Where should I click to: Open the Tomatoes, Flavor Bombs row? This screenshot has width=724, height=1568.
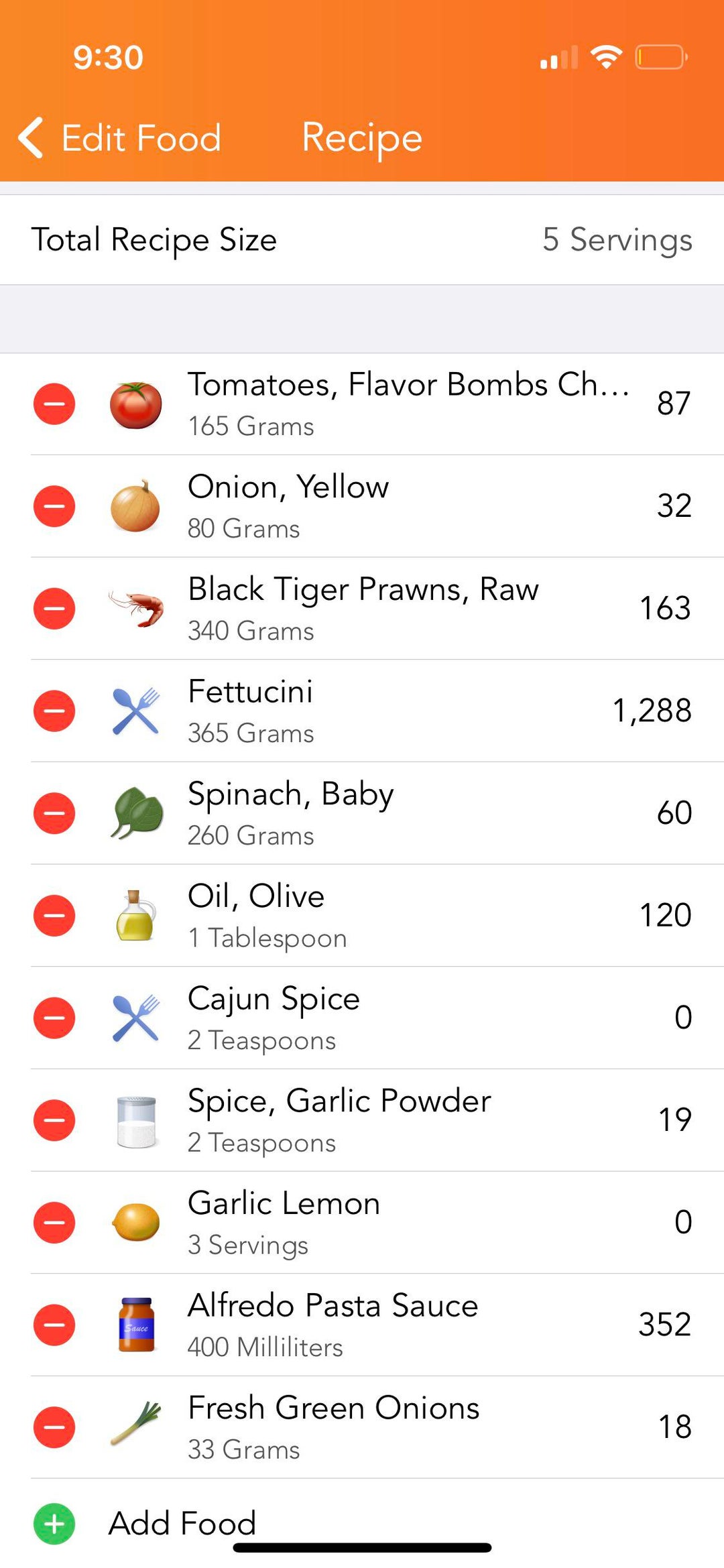coord(362,404)
